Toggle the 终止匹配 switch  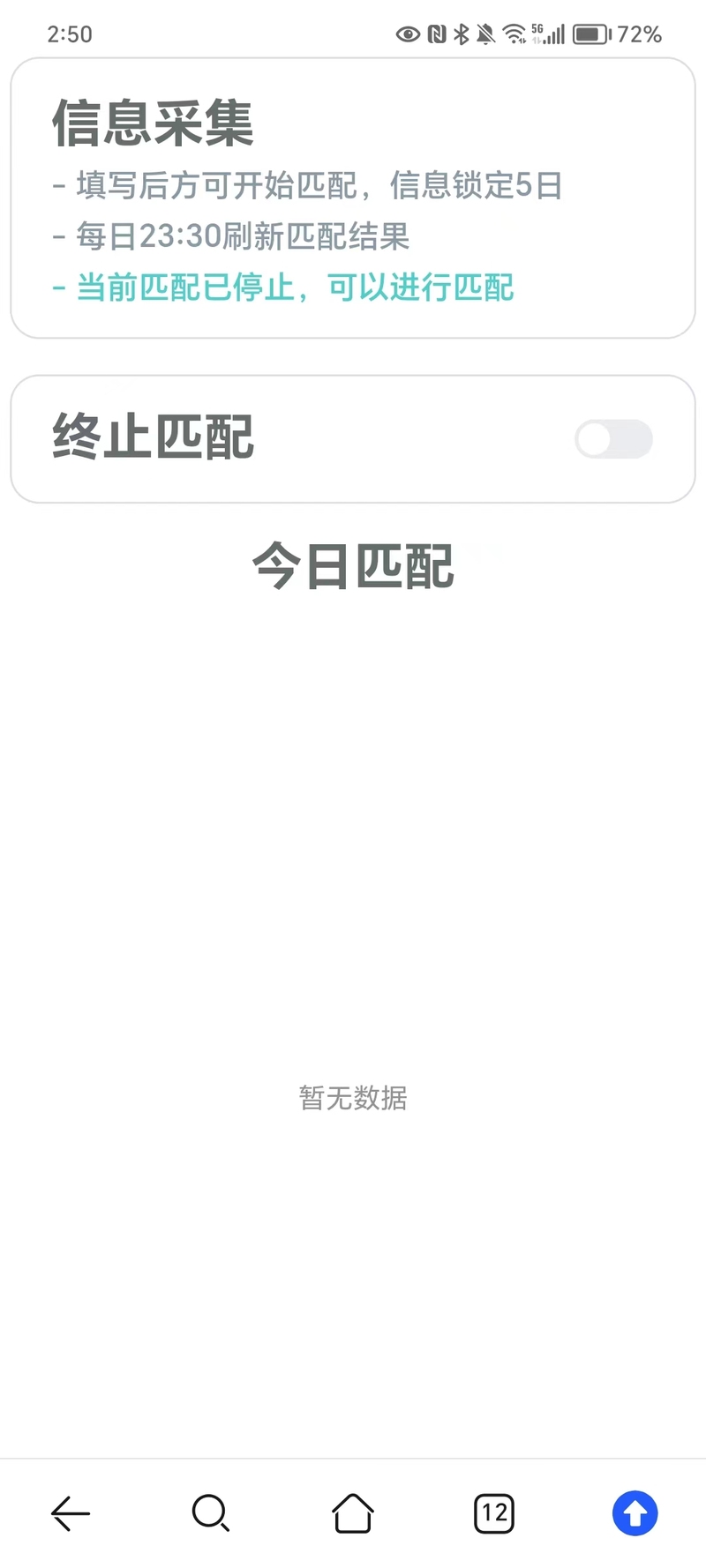point(613,439)
